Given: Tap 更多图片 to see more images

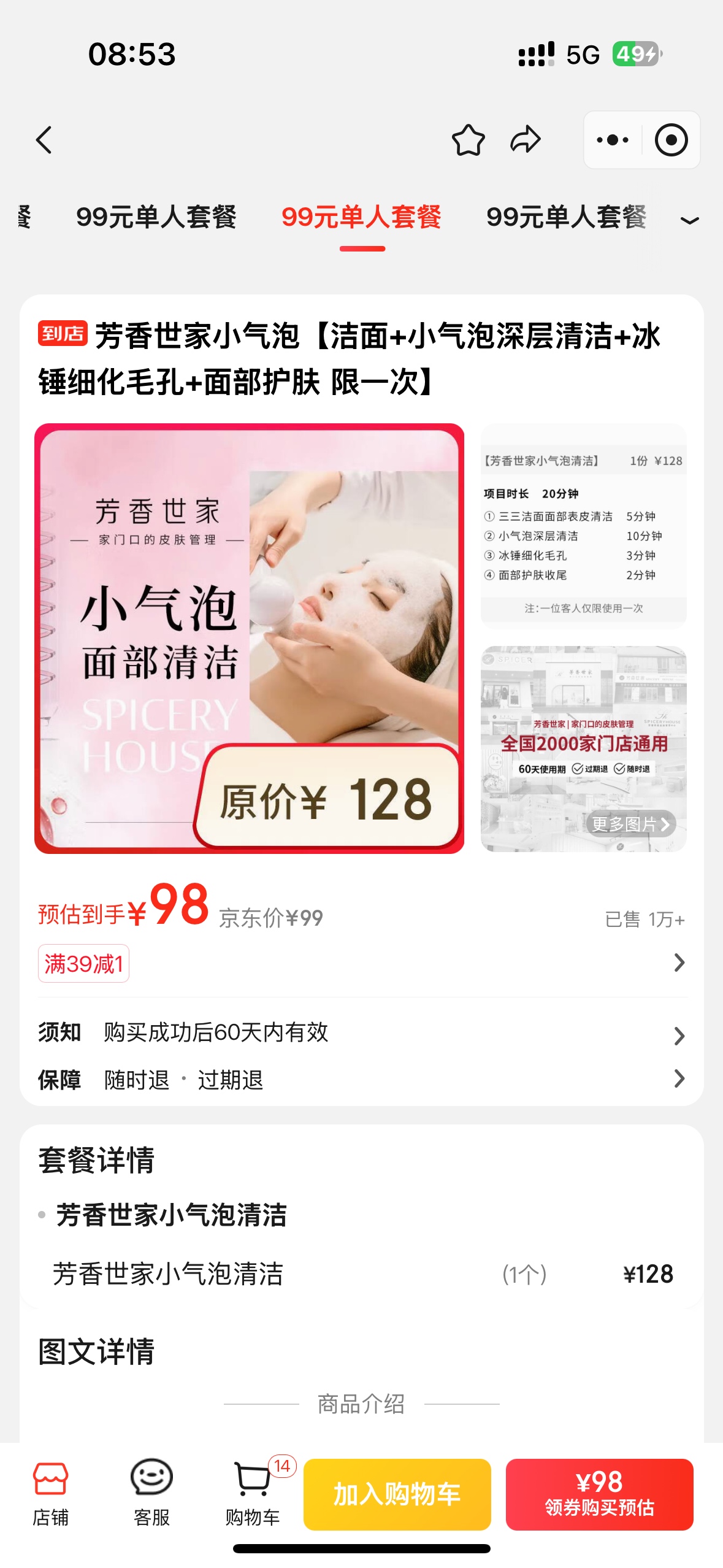Looking at the screenshot, I should coord(630,824).
